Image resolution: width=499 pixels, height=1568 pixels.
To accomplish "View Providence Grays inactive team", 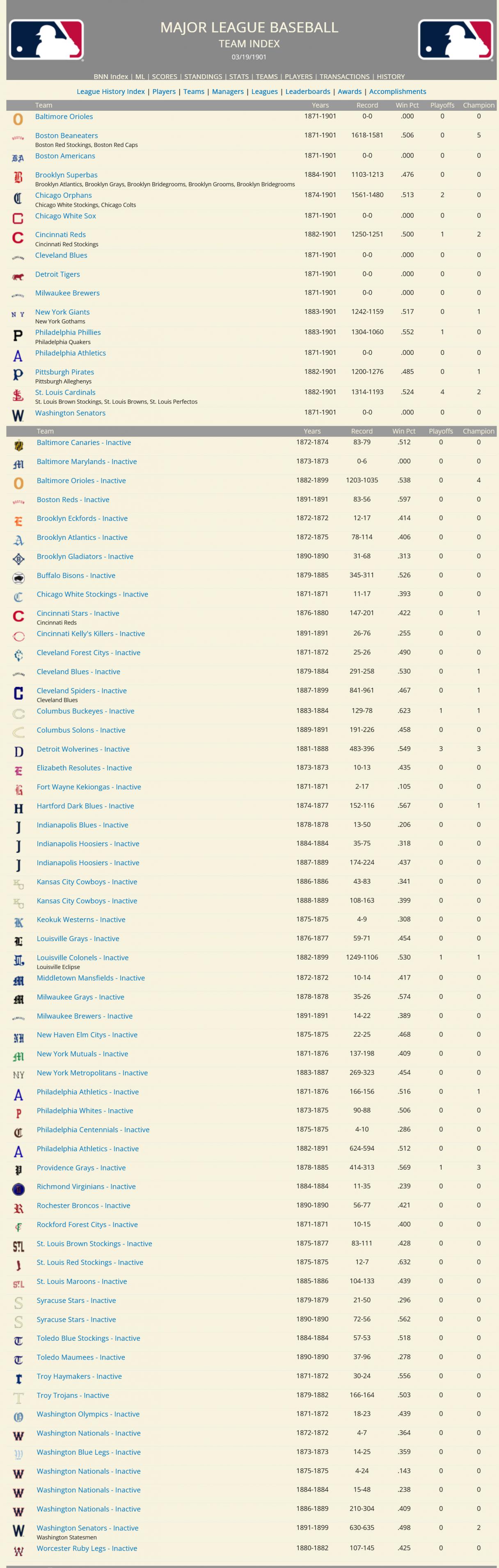I will point(81,1168).
